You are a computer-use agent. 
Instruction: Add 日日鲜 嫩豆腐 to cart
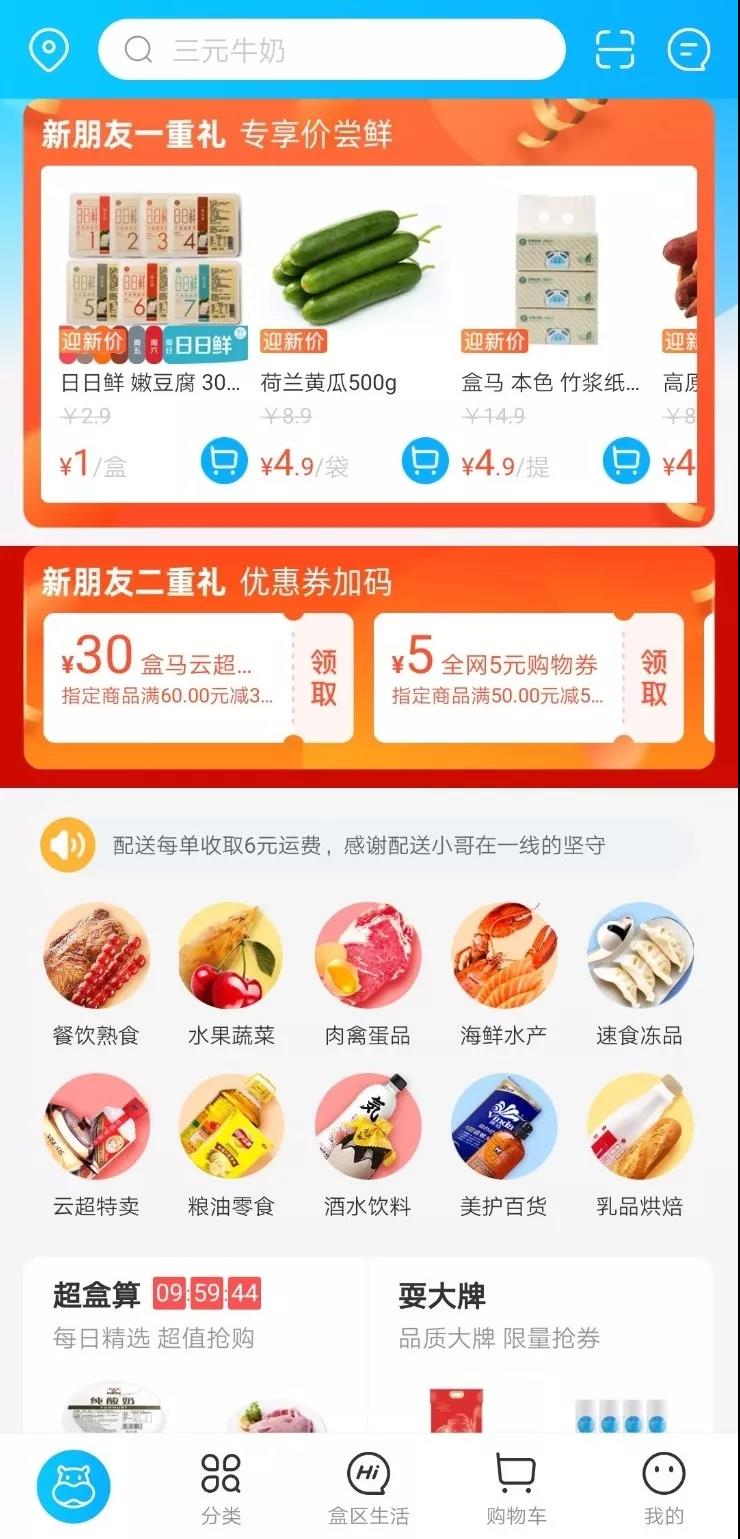[x=223, y=461]
